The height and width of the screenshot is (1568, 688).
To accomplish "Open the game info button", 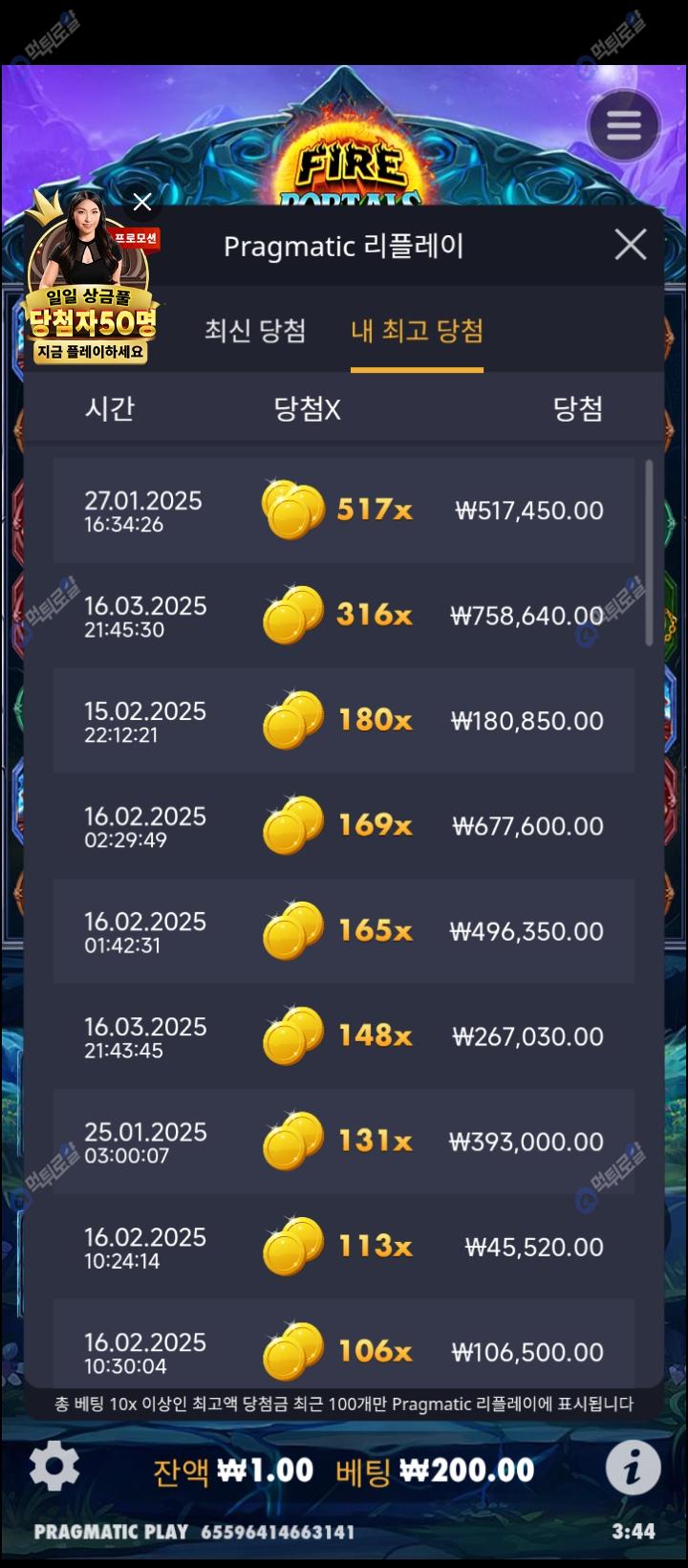I will 633,1468.
